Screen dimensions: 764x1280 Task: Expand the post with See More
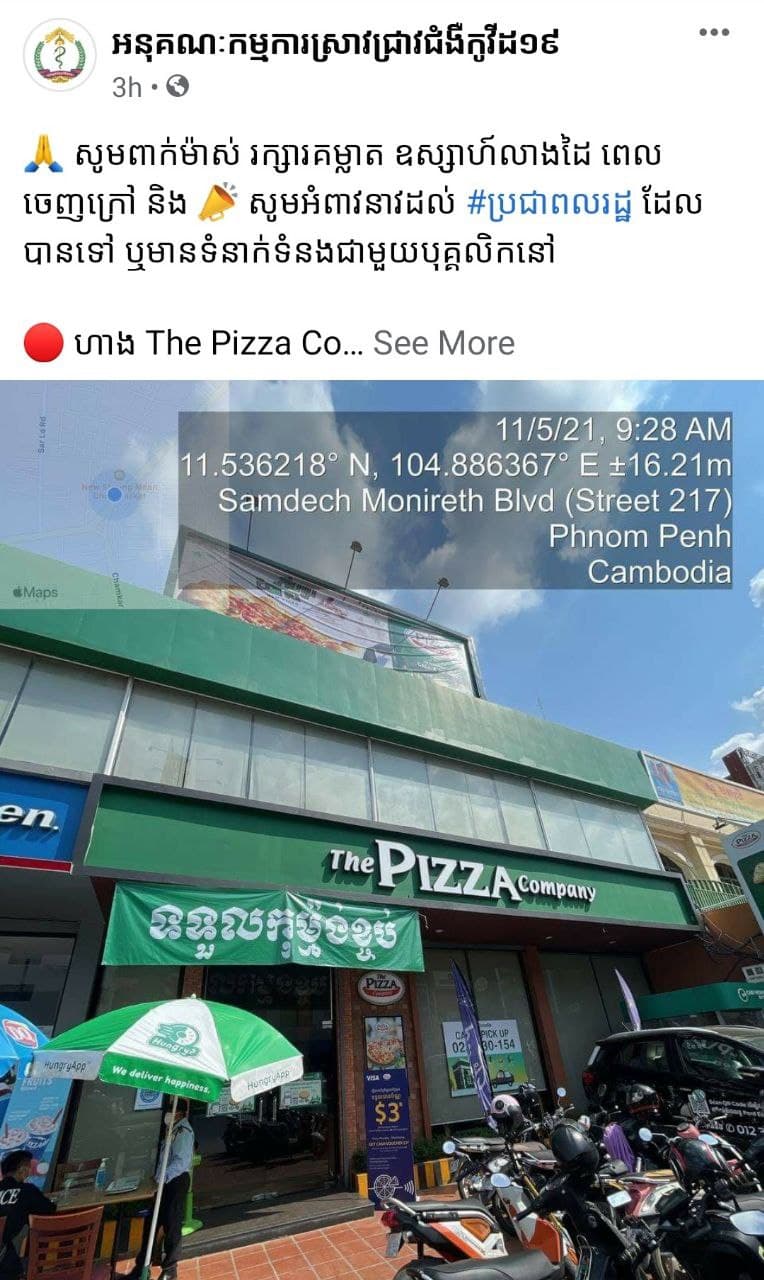tap(444, 343)
